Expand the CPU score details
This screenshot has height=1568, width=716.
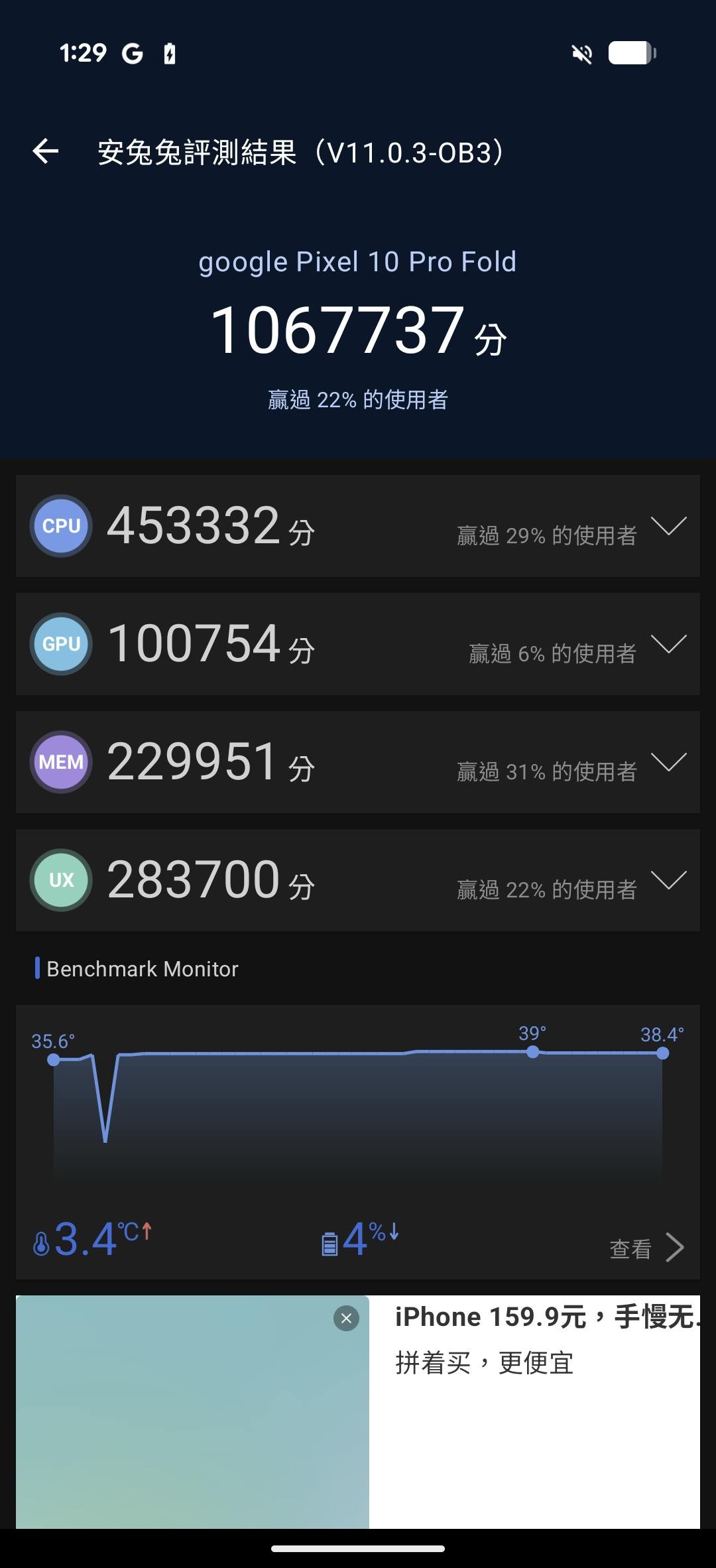coord(668,526)
